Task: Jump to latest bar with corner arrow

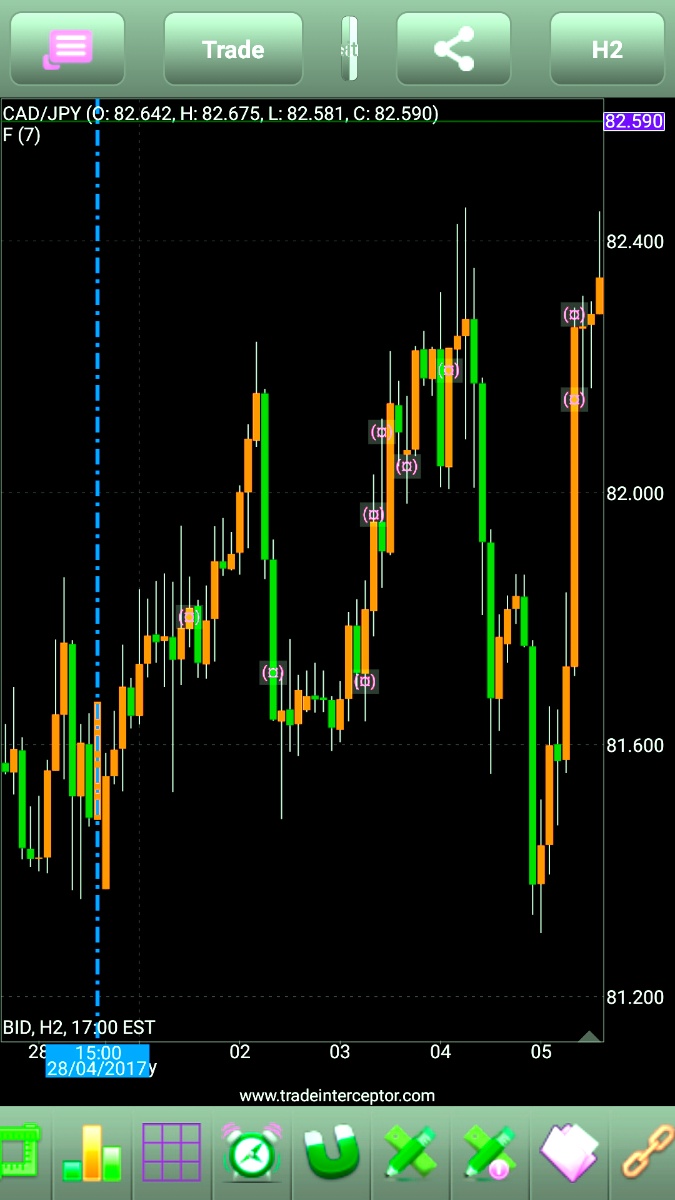Action: [x=590, y=1036]
